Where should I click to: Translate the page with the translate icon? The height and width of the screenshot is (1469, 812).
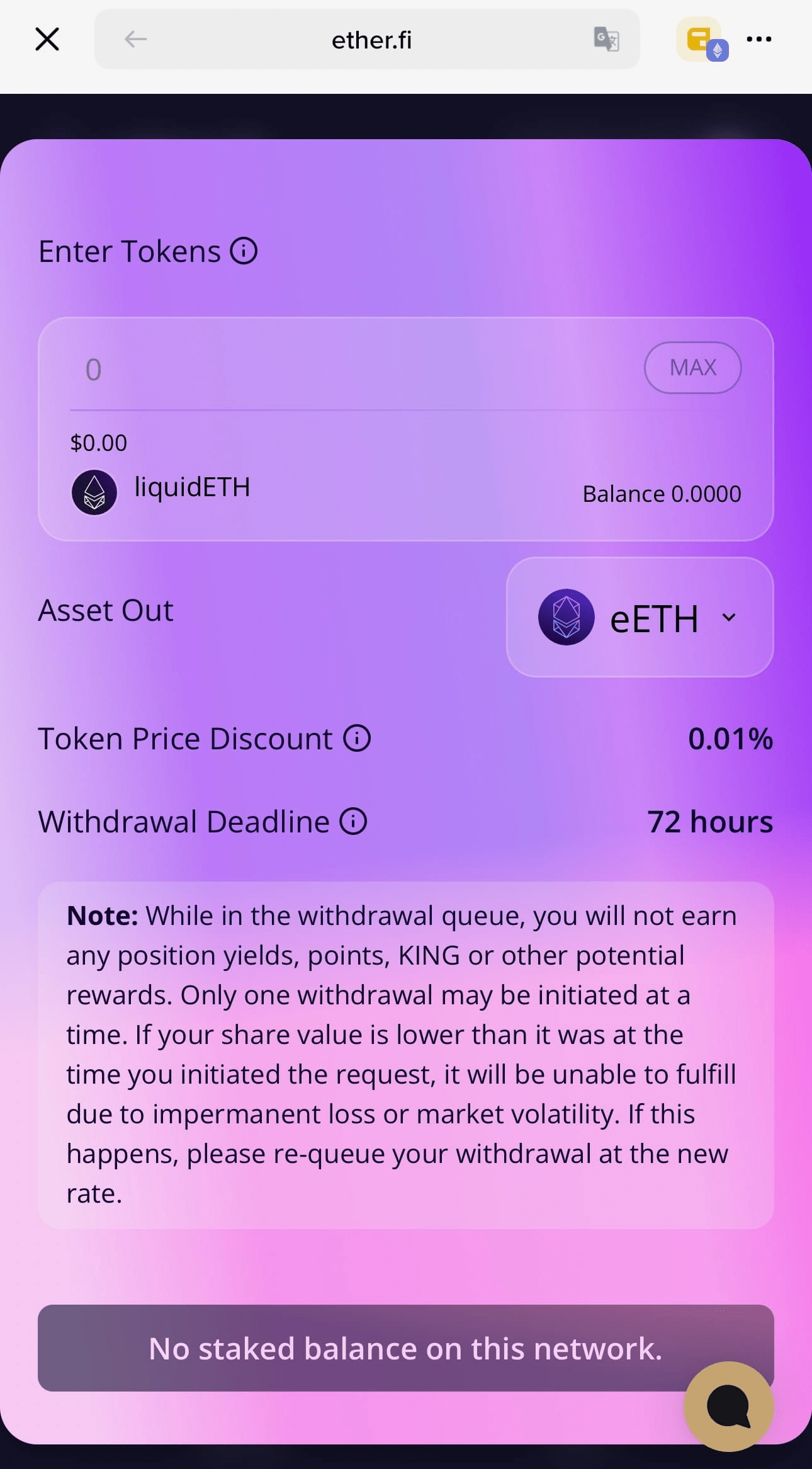coord(607,39)
